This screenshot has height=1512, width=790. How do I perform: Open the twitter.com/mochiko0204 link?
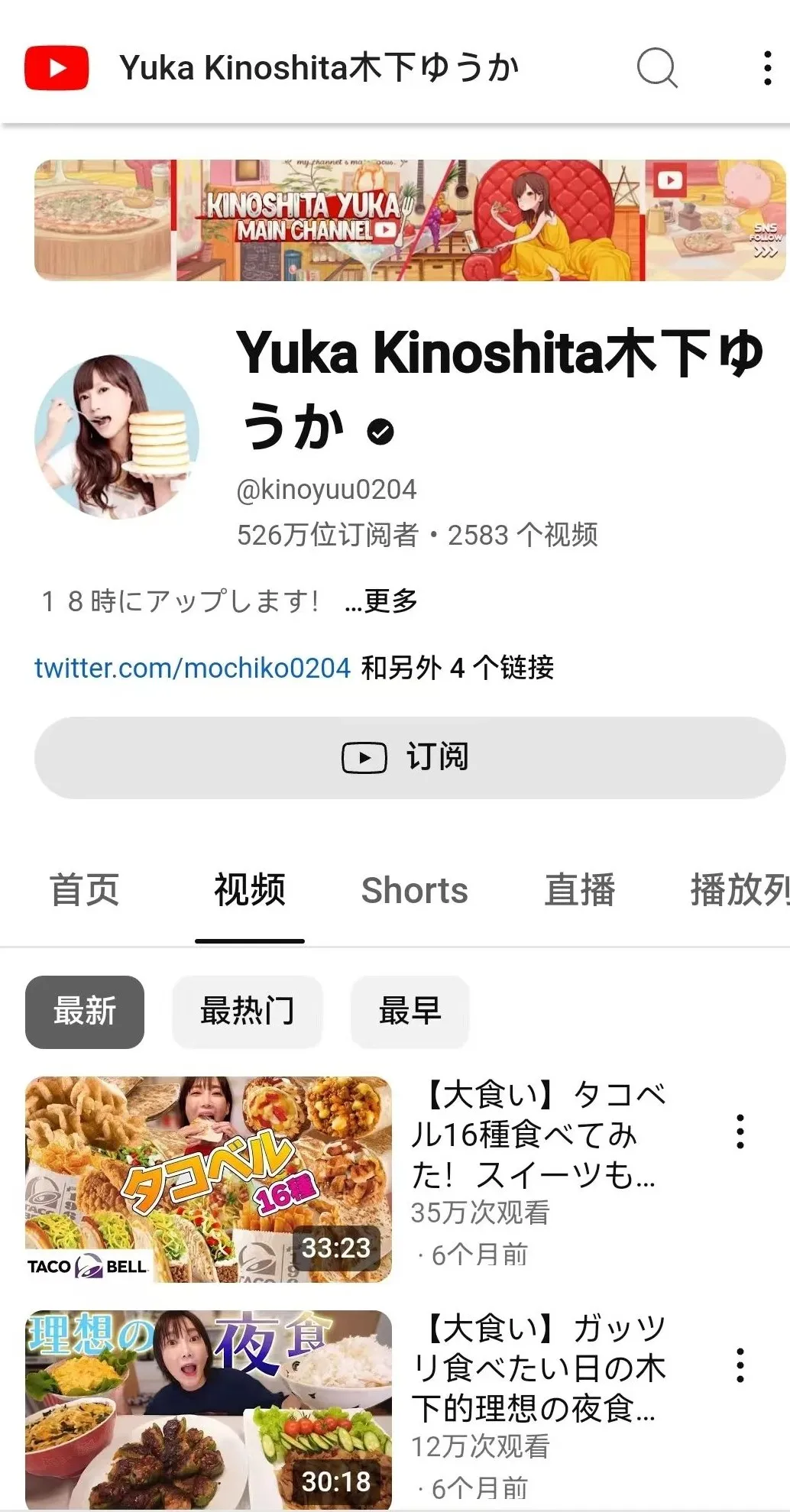[193, 668]
